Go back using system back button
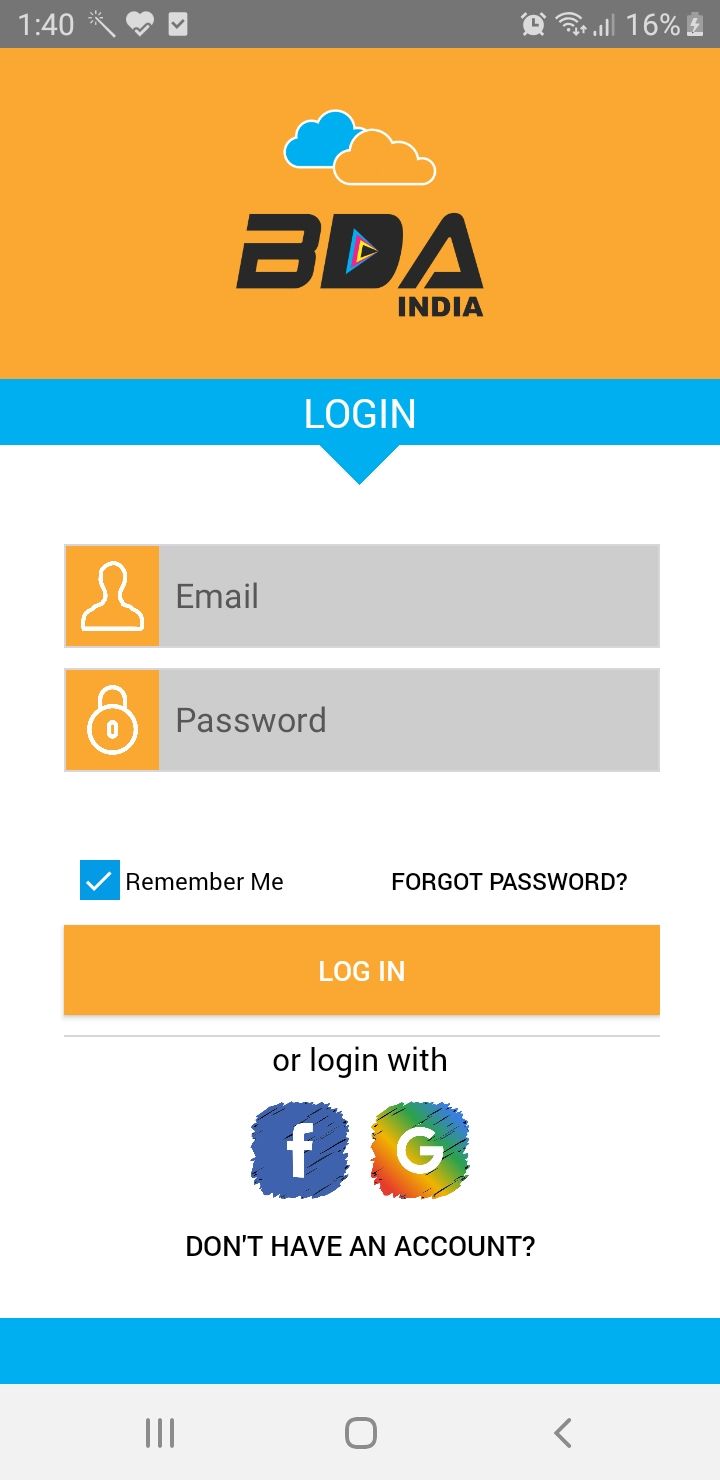The width and height of the screenshot is (720, 1480). pos(562,1433)
